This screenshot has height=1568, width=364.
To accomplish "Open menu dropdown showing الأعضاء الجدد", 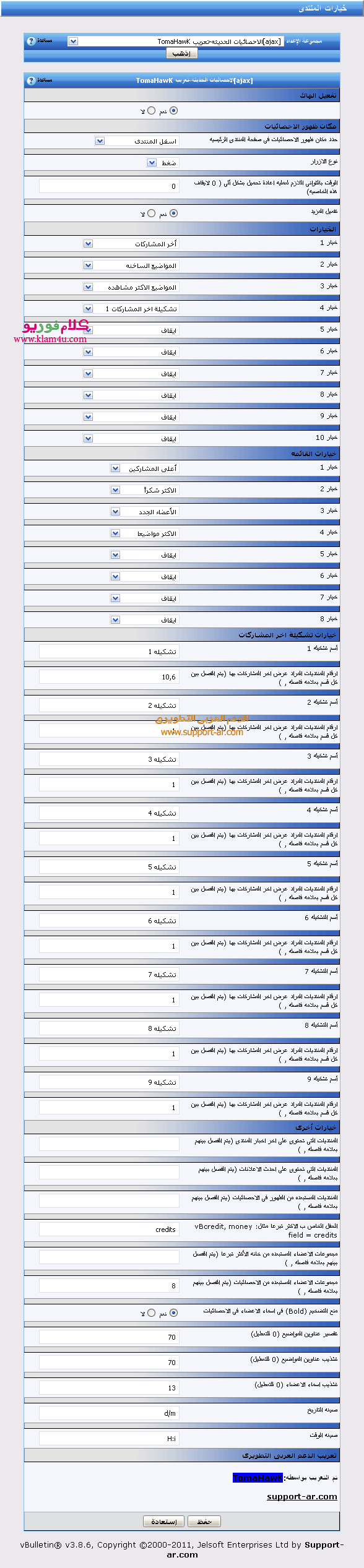I will 145,512.
